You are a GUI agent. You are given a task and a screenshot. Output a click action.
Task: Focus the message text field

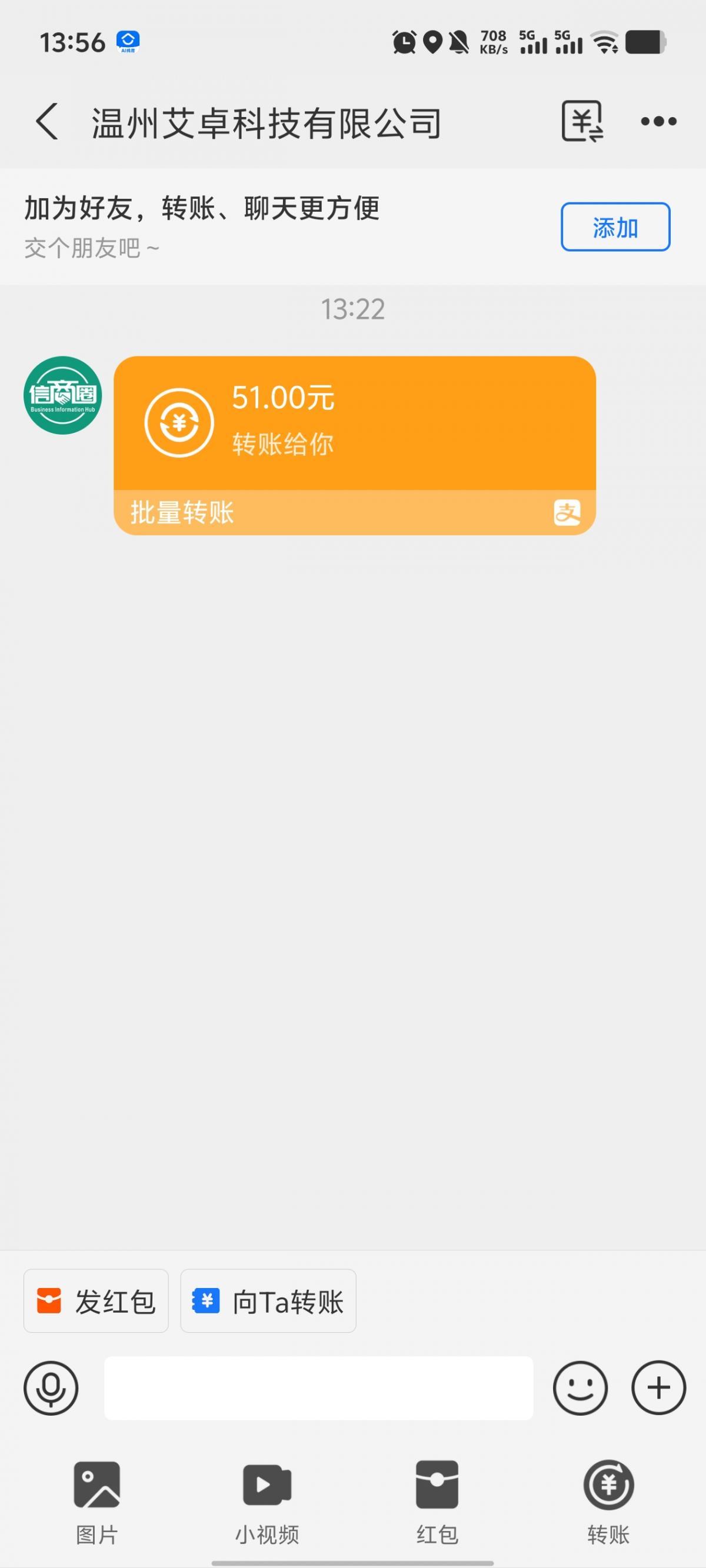click(319, 1389)
